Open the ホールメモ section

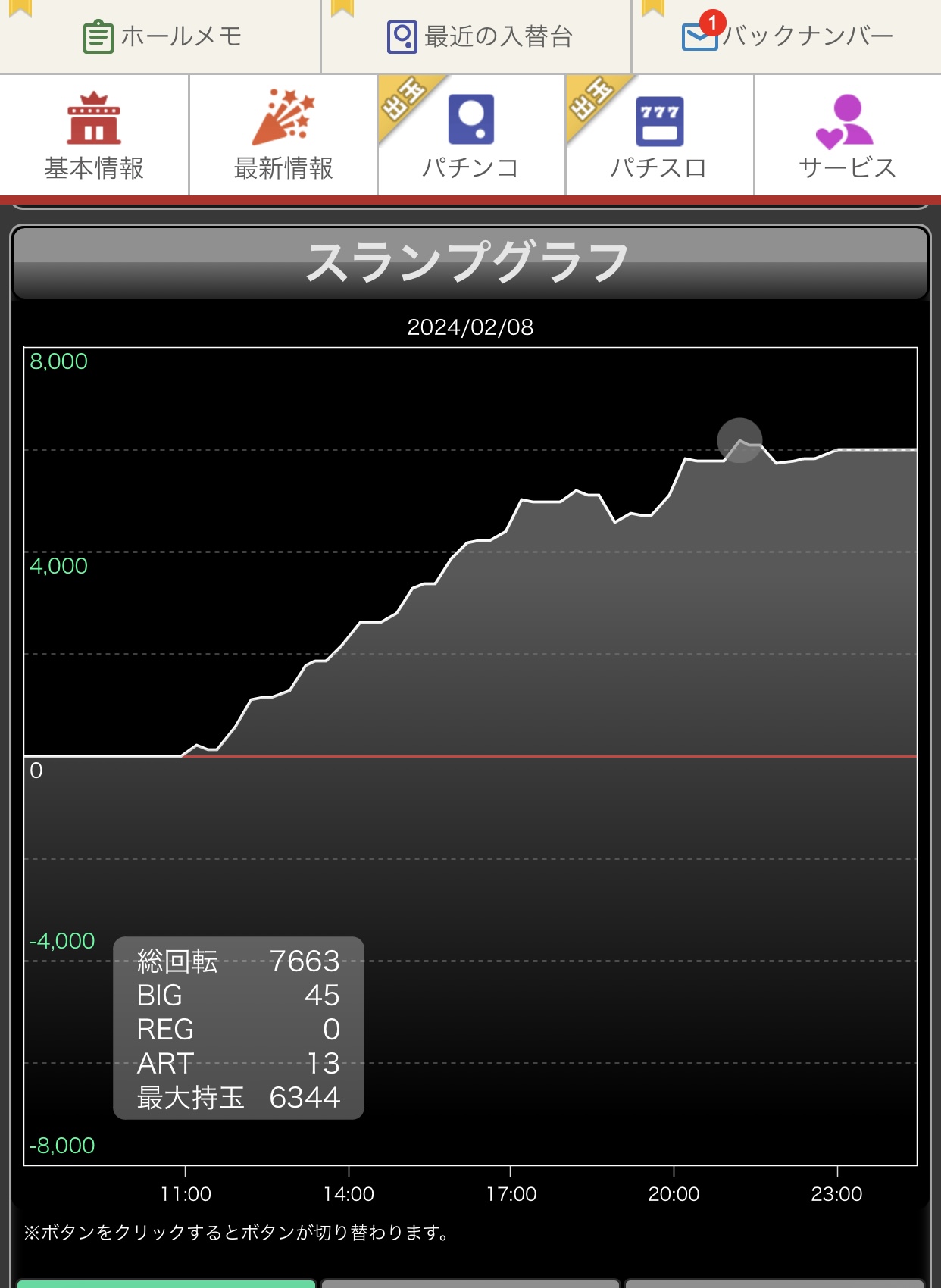click(x=161, y=36)
